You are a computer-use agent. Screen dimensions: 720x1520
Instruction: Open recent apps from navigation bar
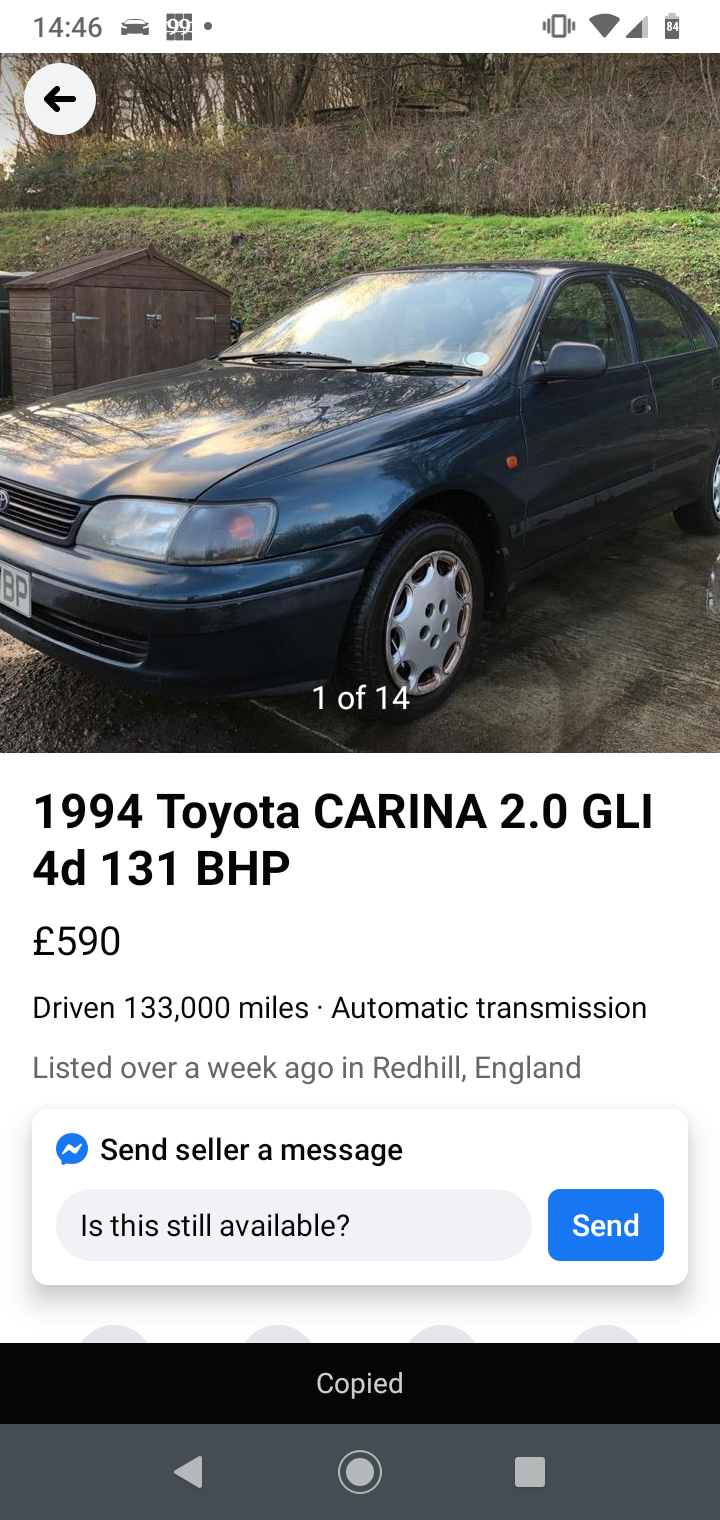[529, 1472]
